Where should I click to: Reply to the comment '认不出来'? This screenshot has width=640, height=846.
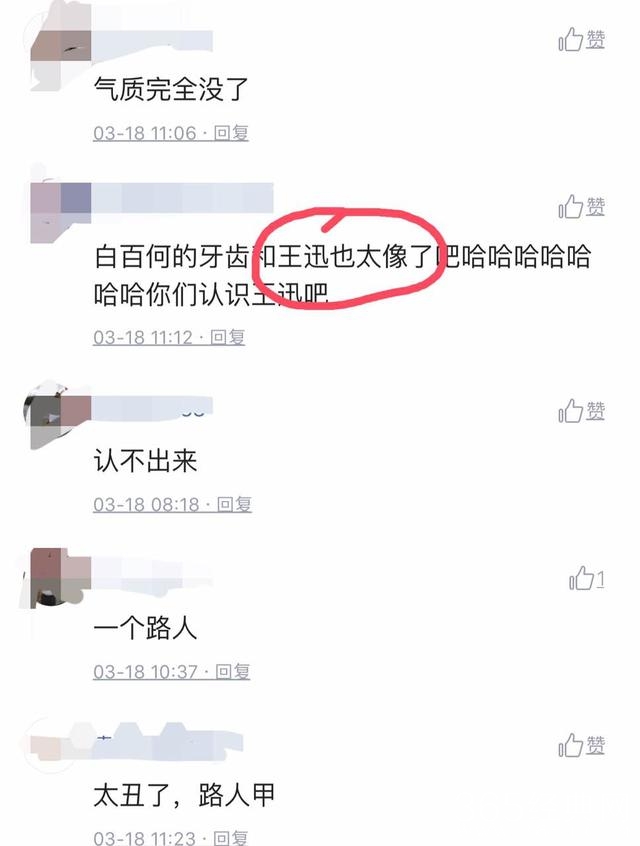pyautogui.click(x=234, y=505)
